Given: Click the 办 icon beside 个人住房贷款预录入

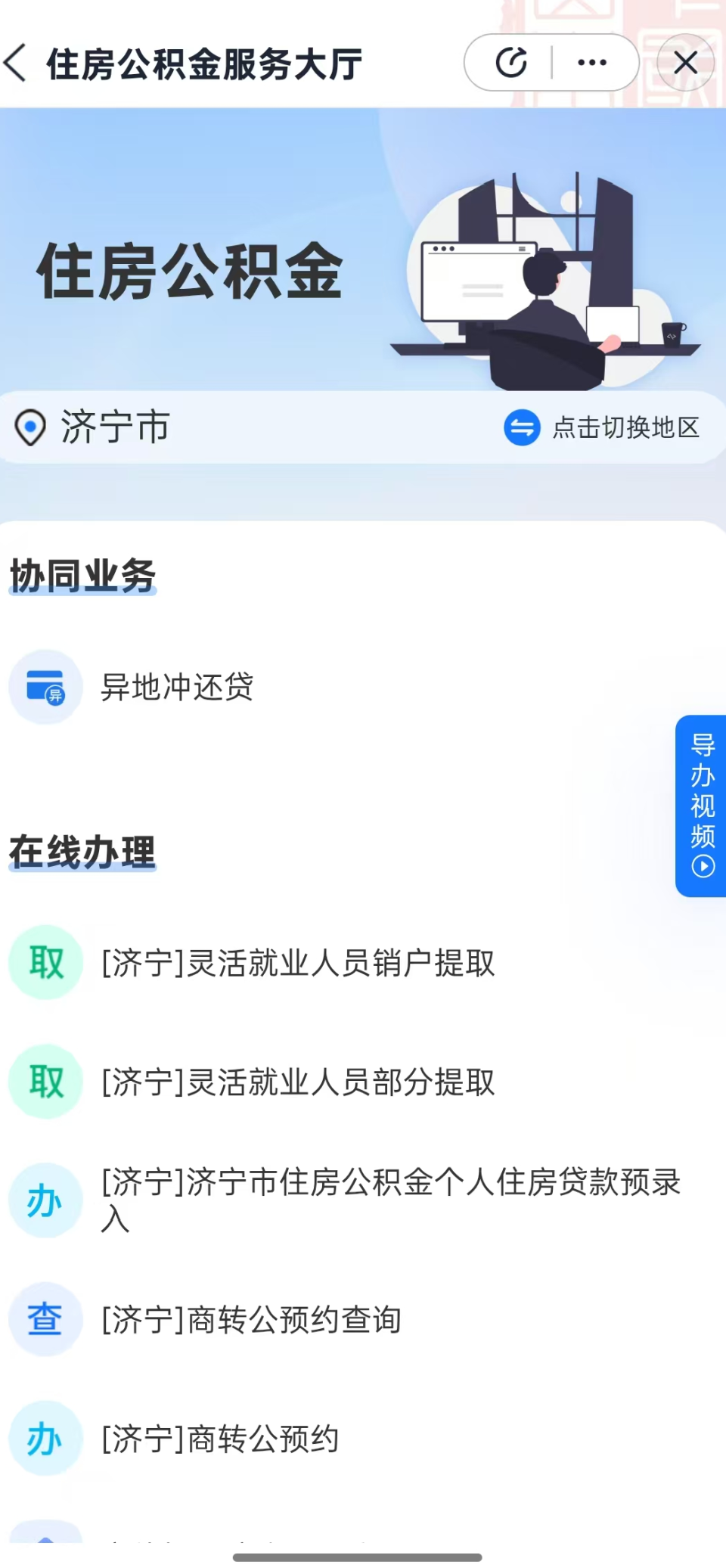Looking at the screenshot, I should click(45, 1201).
